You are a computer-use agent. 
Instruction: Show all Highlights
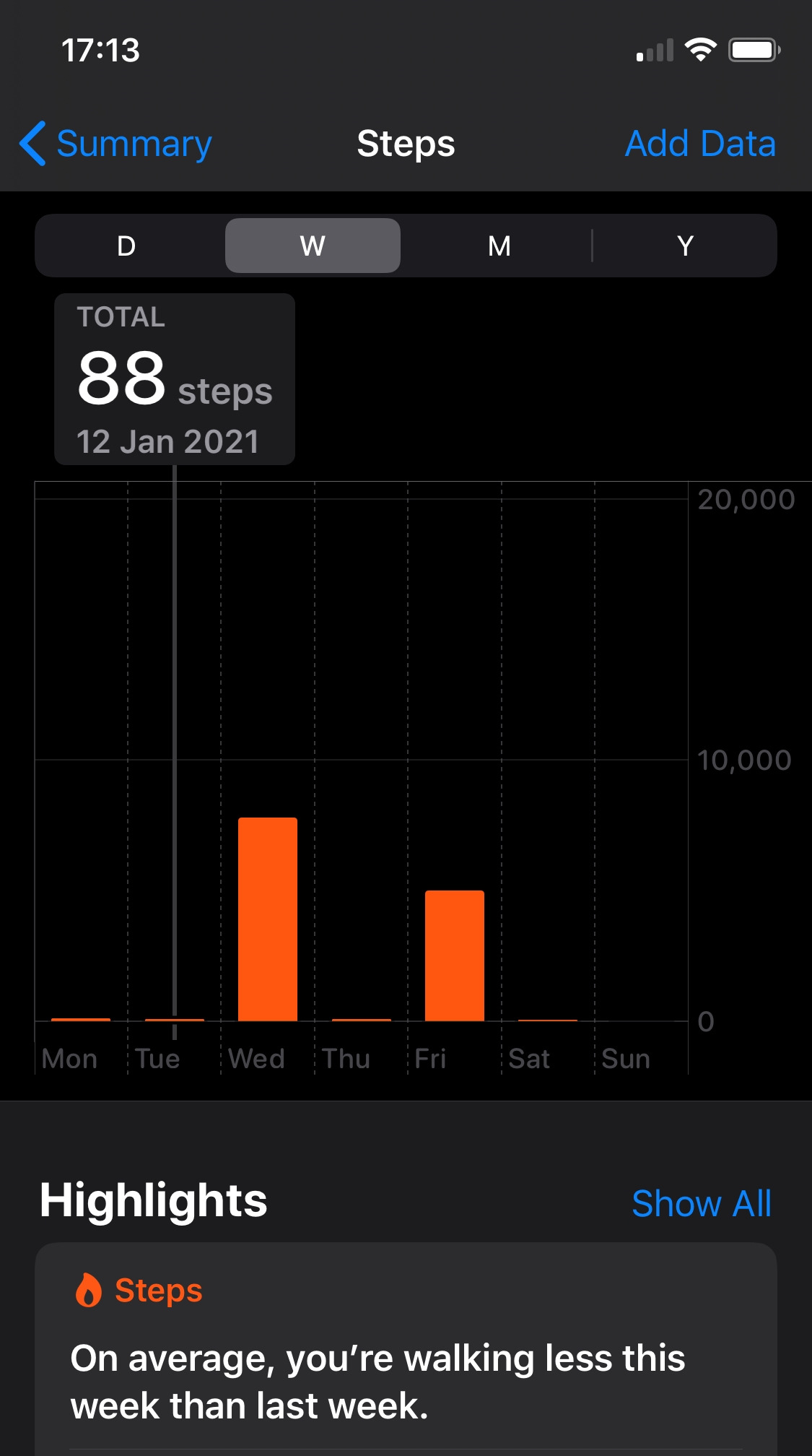point(701,1203)
